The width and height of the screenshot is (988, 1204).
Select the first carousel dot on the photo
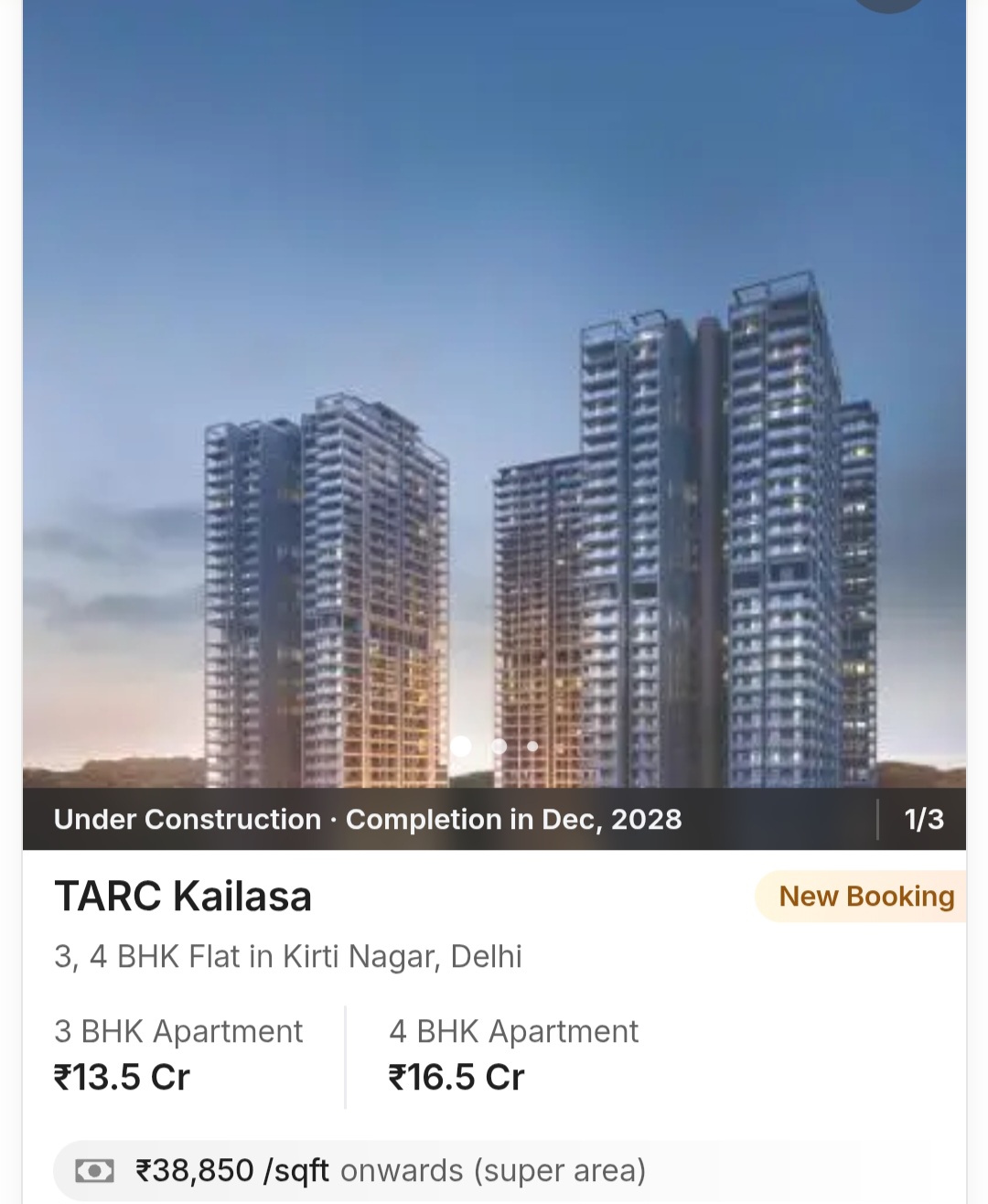462,747
